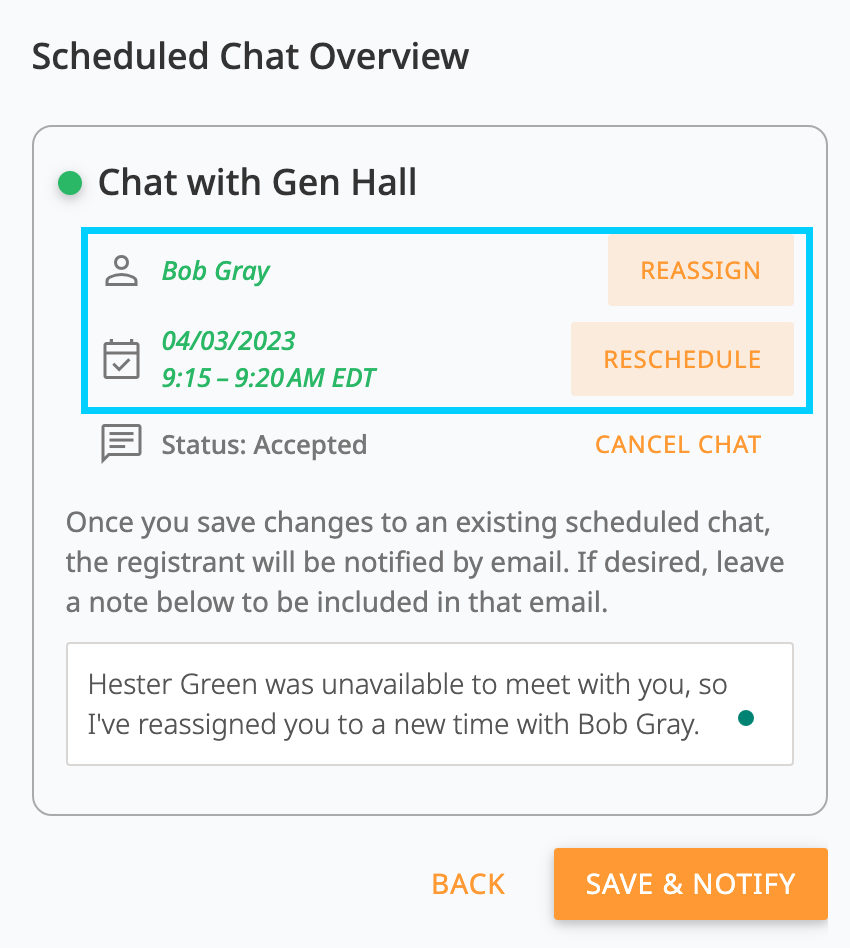This screenshot has width=850, height=948.
Task: Click the Status: Accepted label
Action: pyautogui.click(x=263, y=444)
